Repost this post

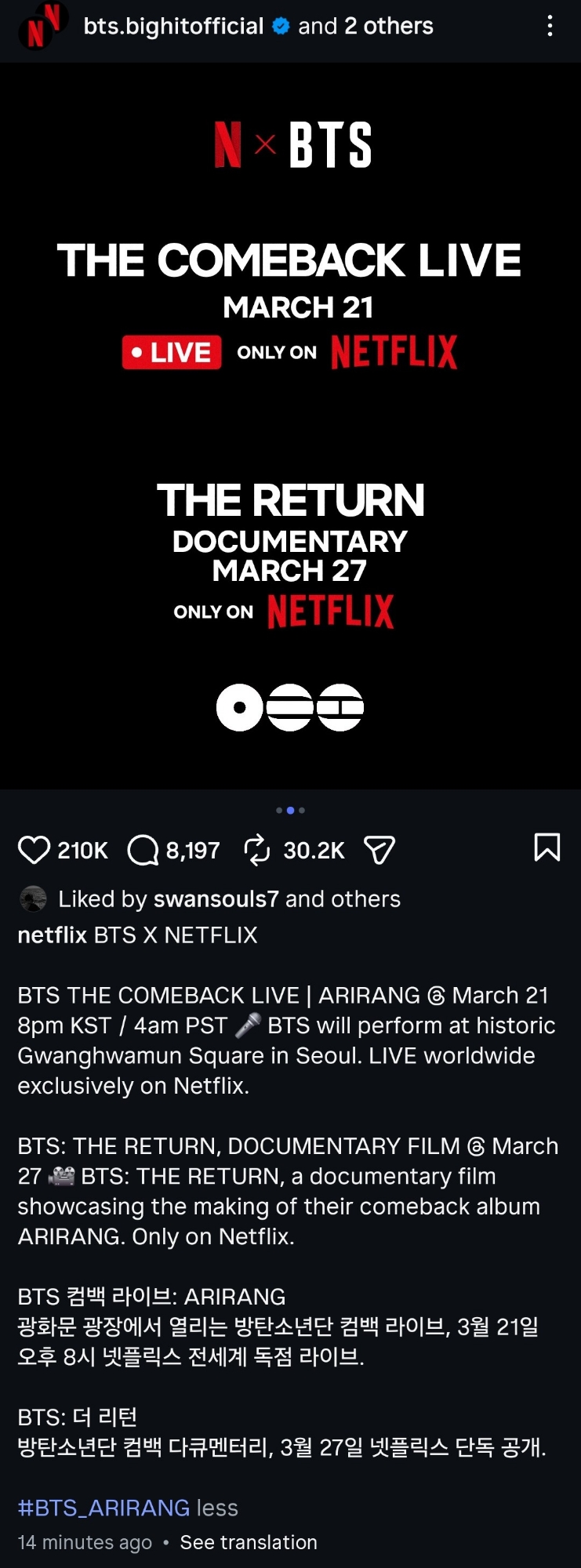point(257,850)
